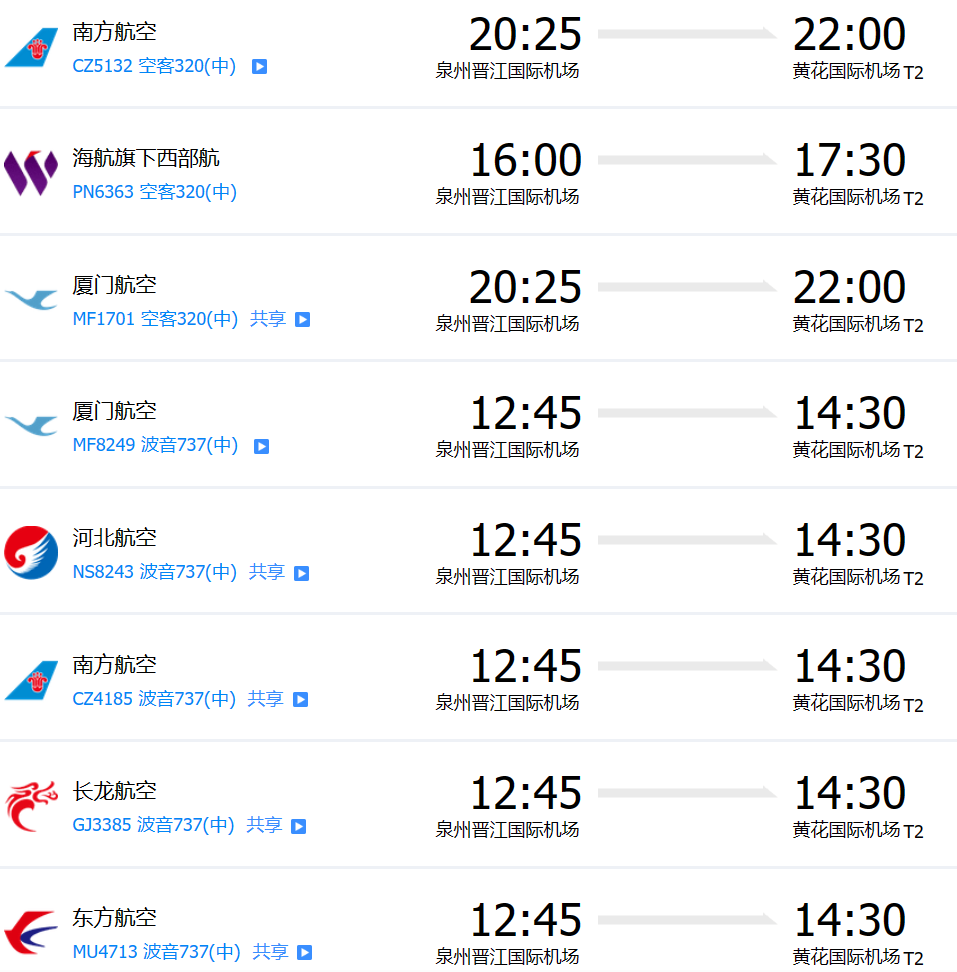Expand the 共享 arrow beside NS8243
The height and width of the screenshot is (972, 957).
(x=301, y=573)
